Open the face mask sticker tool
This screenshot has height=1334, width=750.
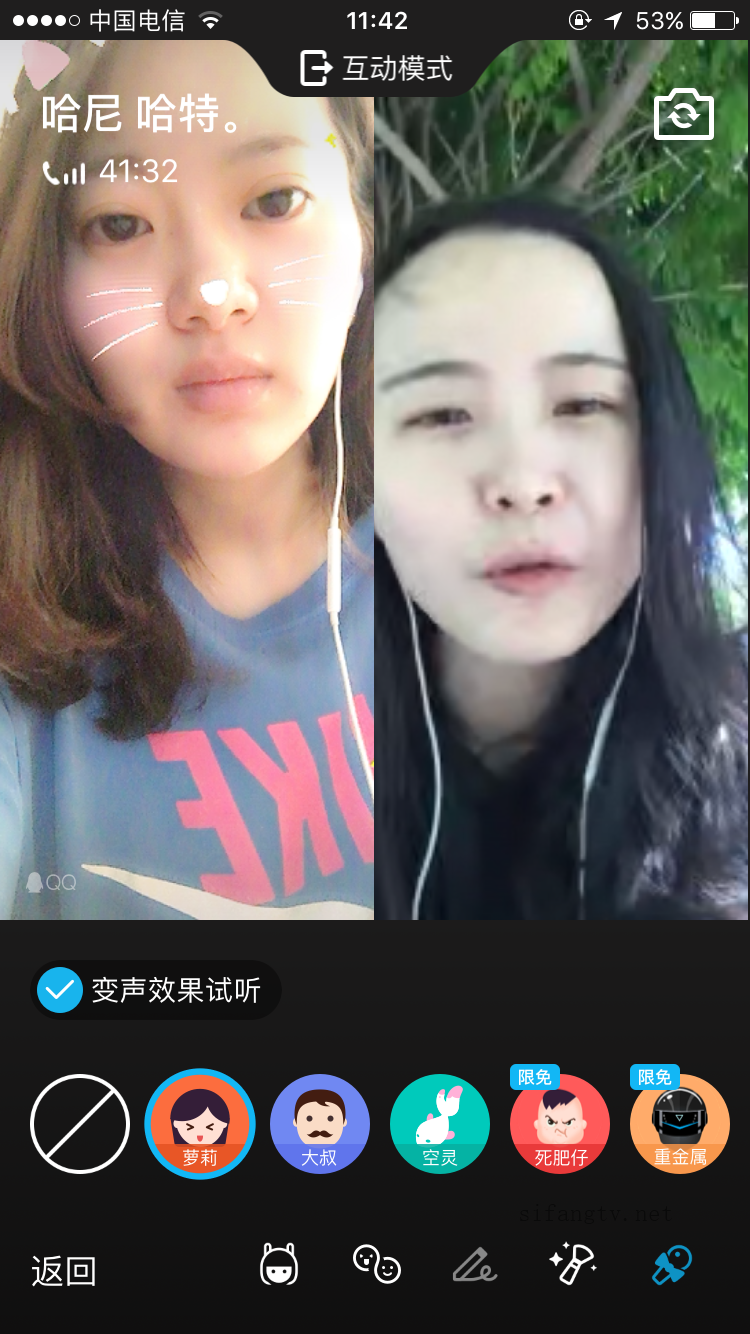pos(279,1265)
